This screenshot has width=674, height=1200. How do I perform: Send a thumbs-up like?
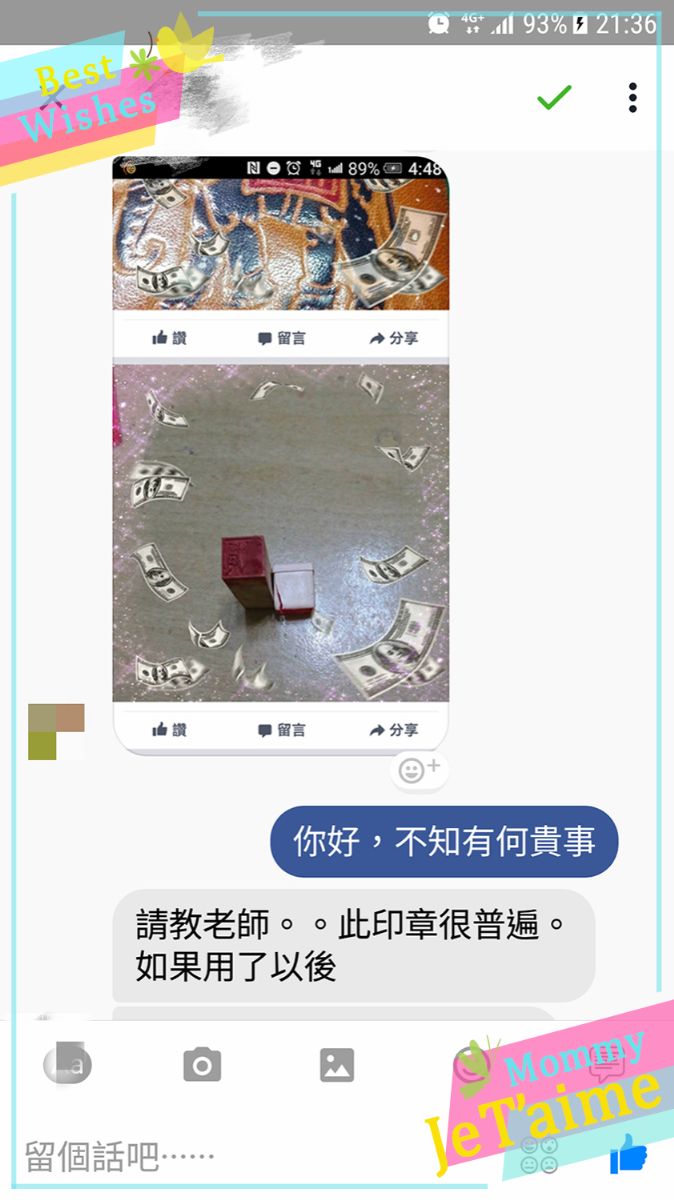[x=628, y=1155]
